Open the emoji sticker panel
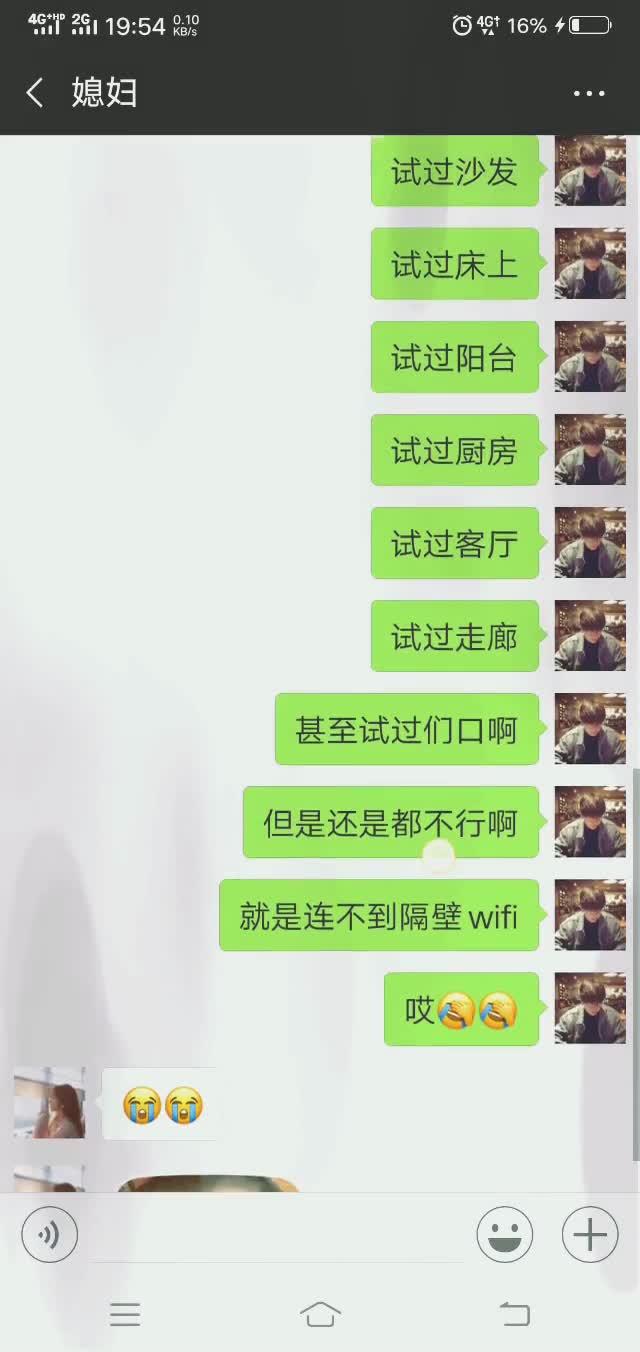640x1352 pixels. click(x=504, y=1236)
